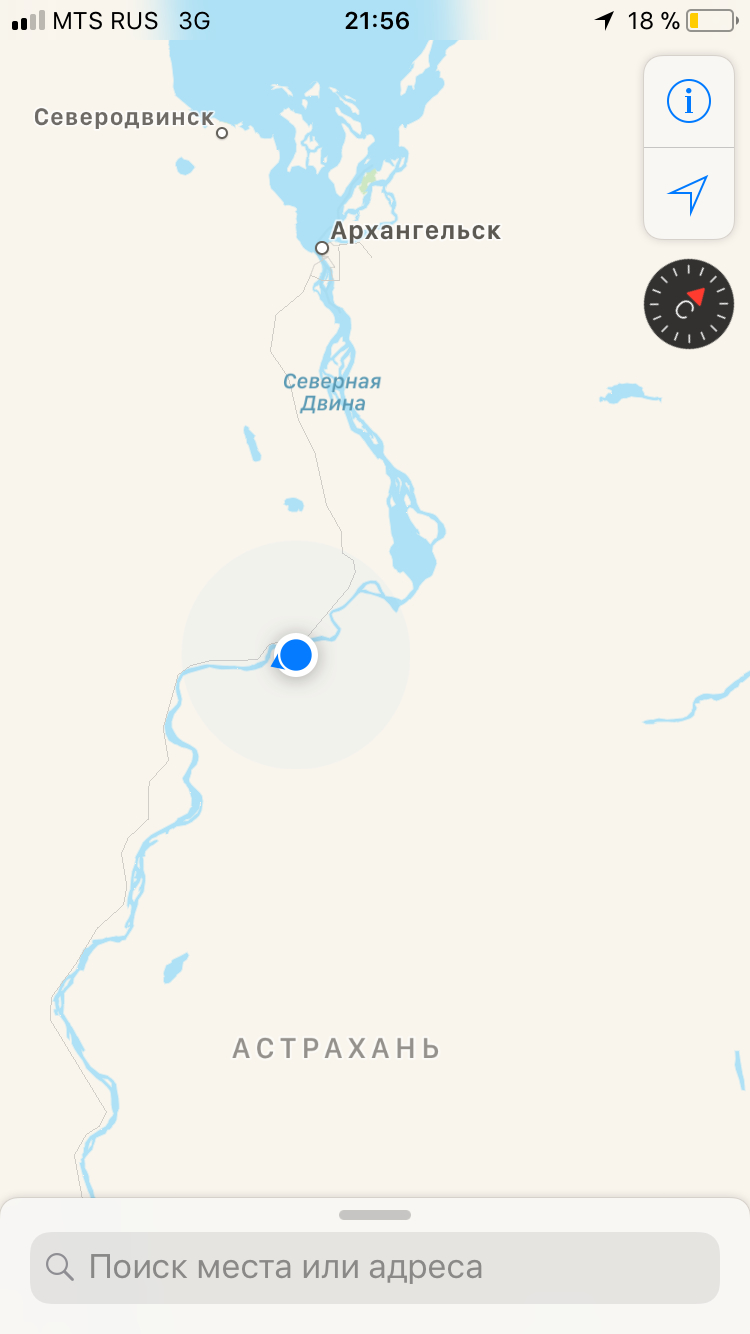Tap the blue current location dot

[x=296, y=655]
